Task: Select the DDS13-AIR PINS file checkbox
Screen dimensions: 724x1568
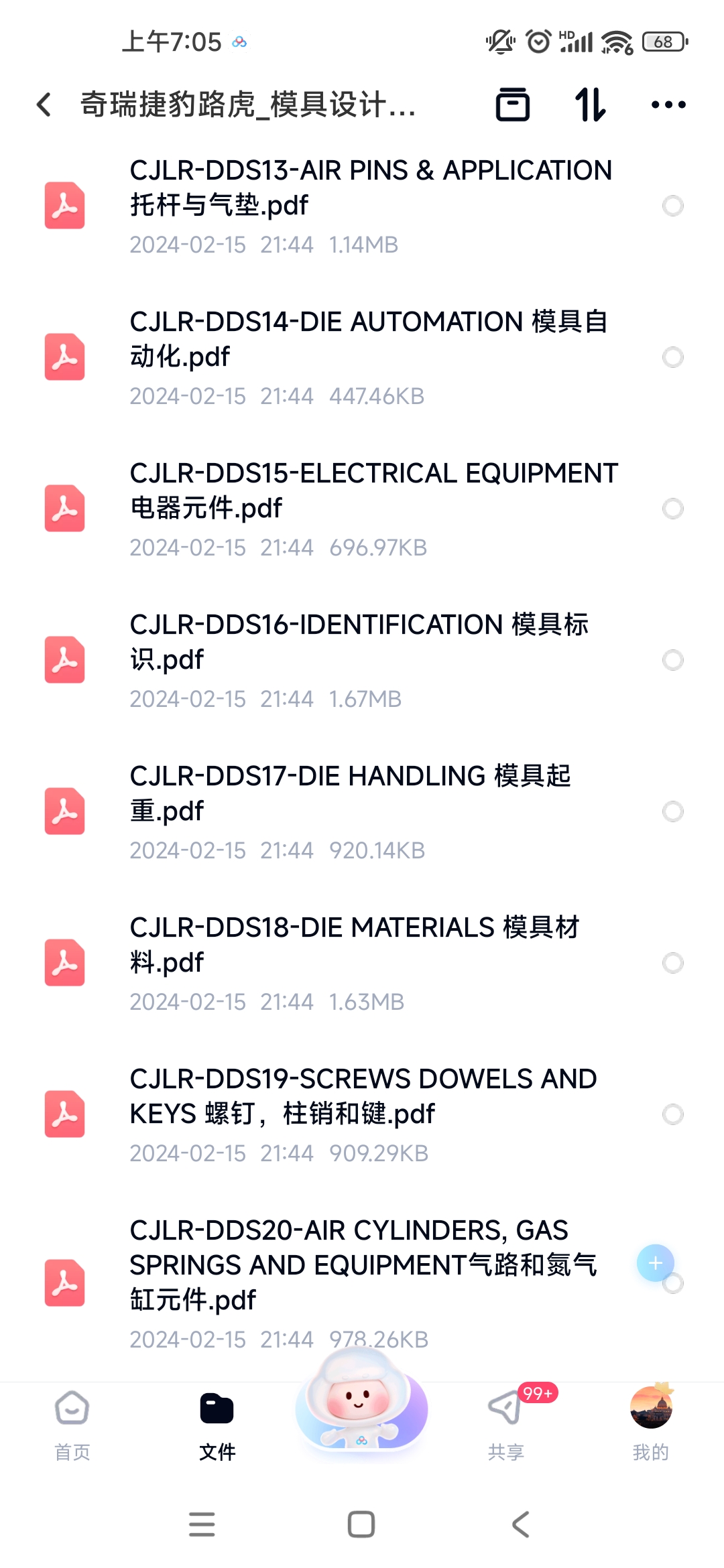Action: [672, 206]
